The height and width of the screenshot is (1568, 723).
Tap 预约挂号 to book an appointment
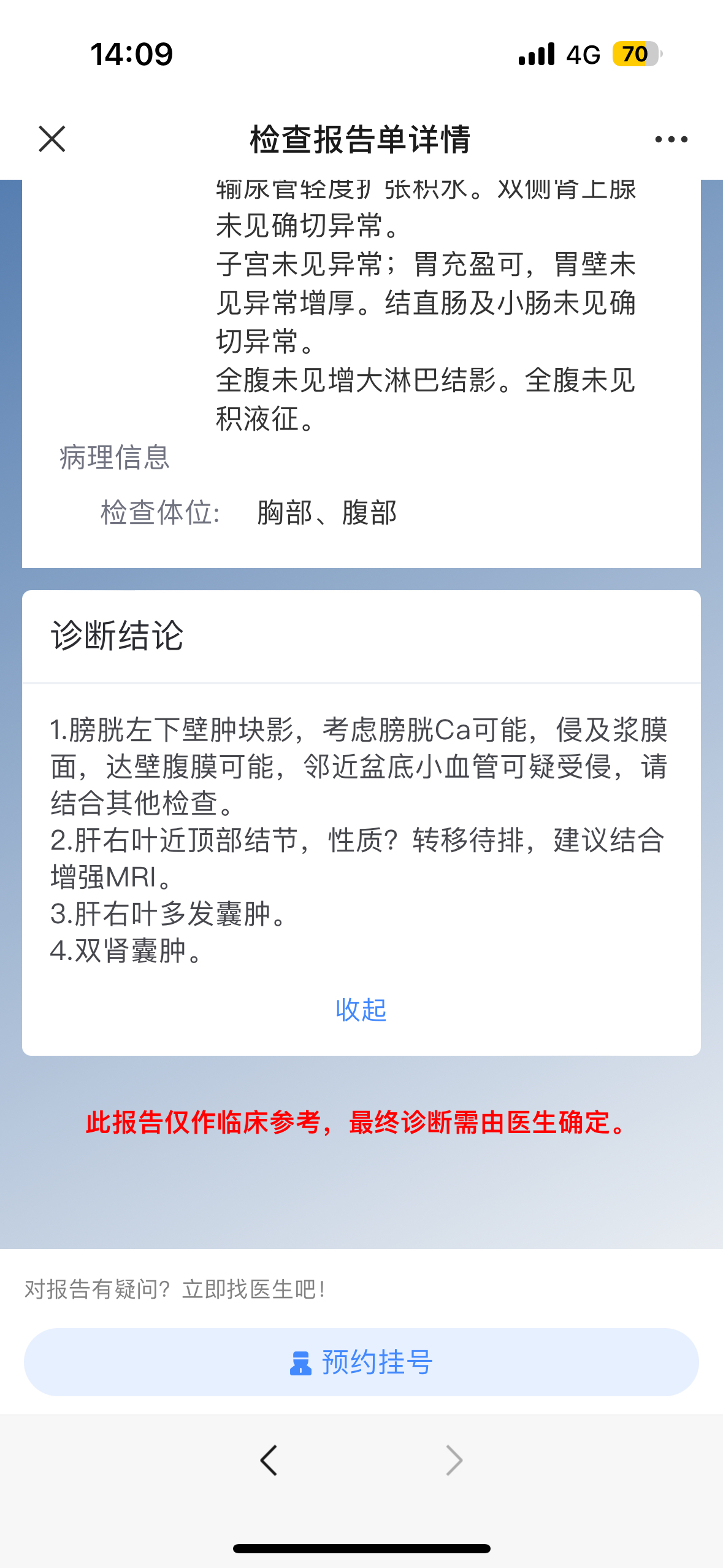point(361,1362)
